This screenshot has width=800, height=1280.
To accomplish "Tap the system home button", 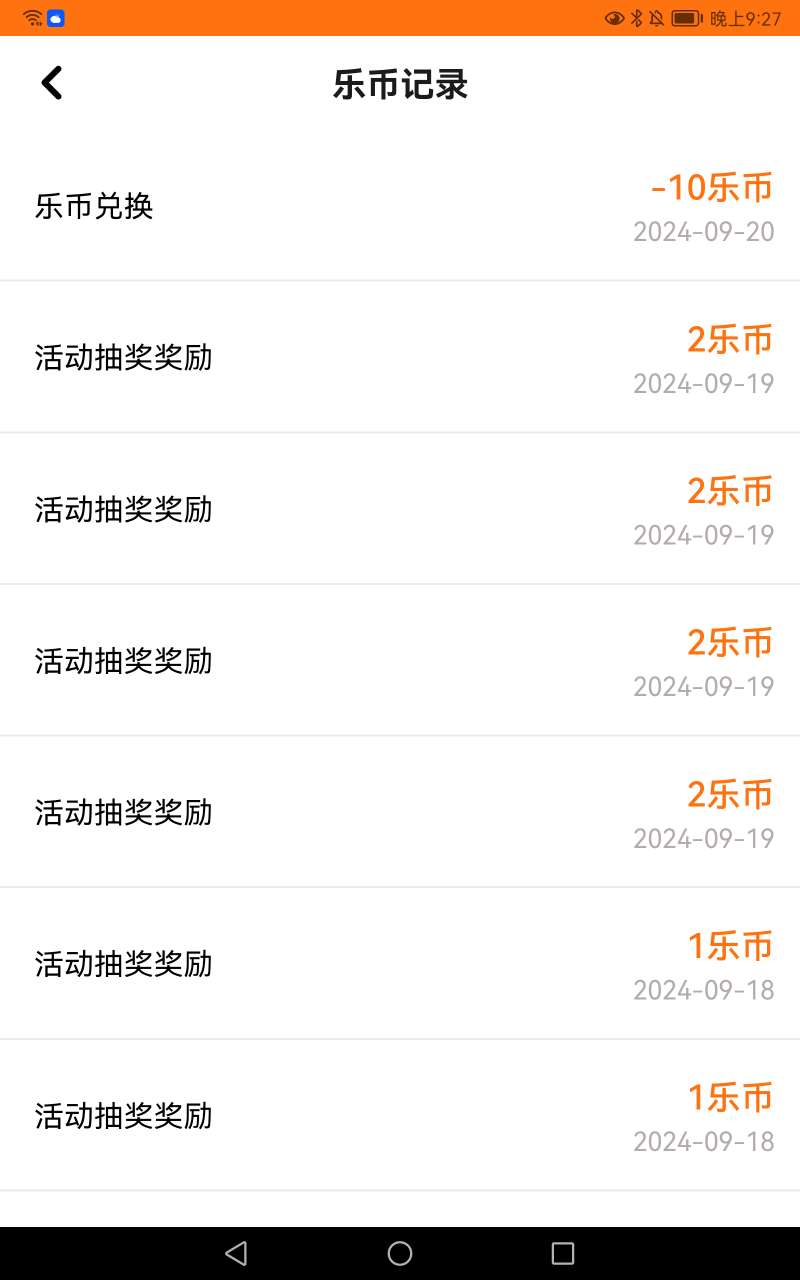I will tap(400, 1253).
